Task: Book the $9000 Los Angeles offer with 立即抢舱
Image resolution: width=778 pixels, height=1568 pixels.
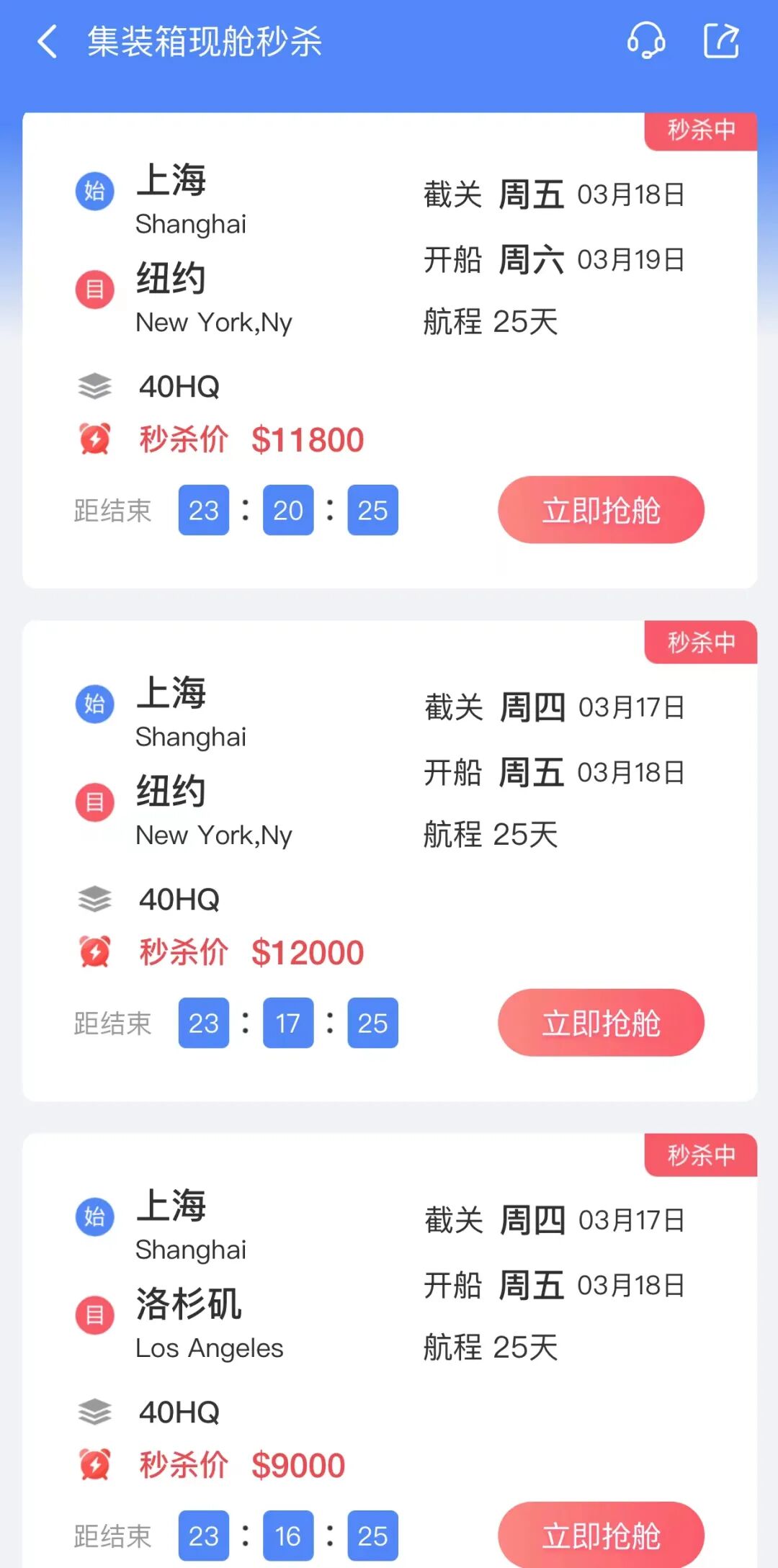Action: click(x=601, y=1535)
